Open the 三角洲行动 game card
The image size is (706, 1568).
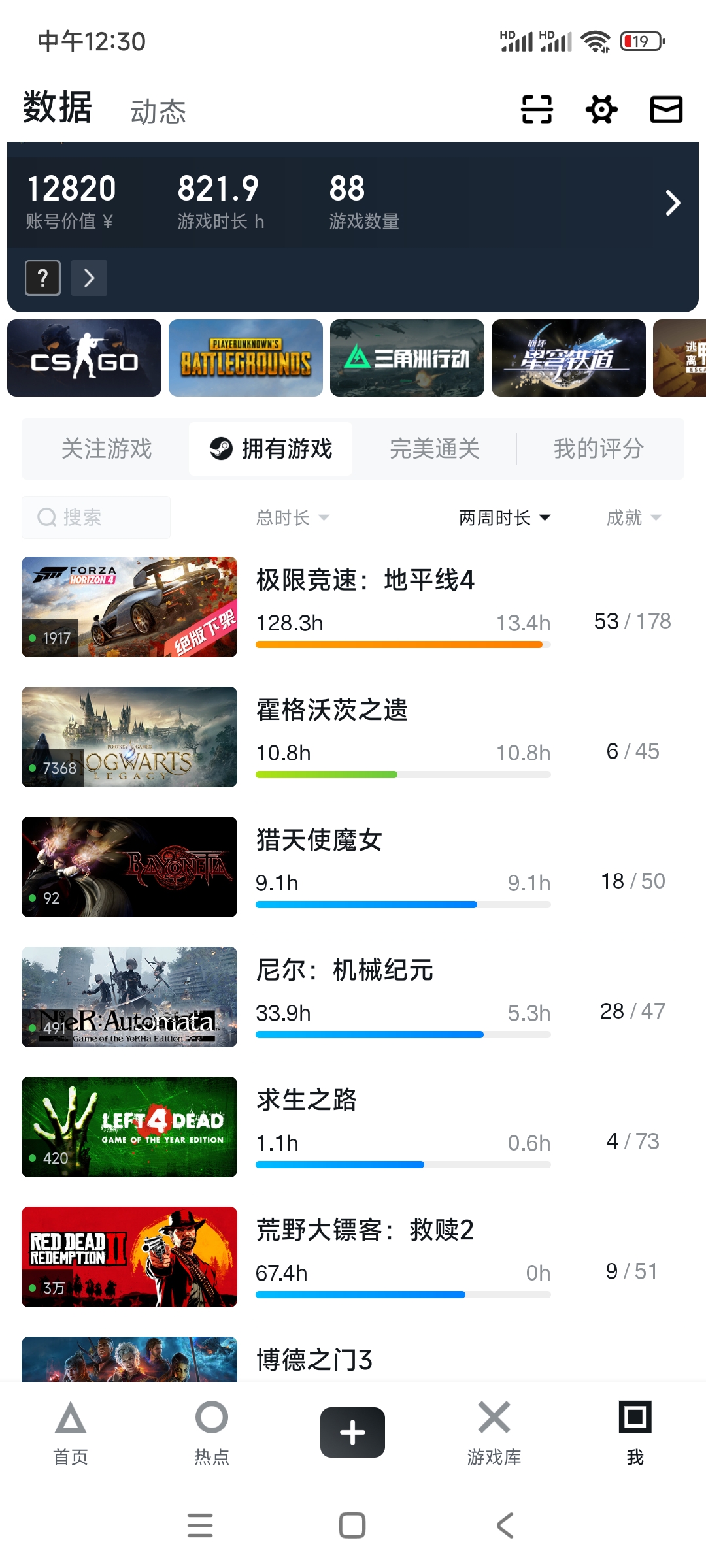click(407, 358)
